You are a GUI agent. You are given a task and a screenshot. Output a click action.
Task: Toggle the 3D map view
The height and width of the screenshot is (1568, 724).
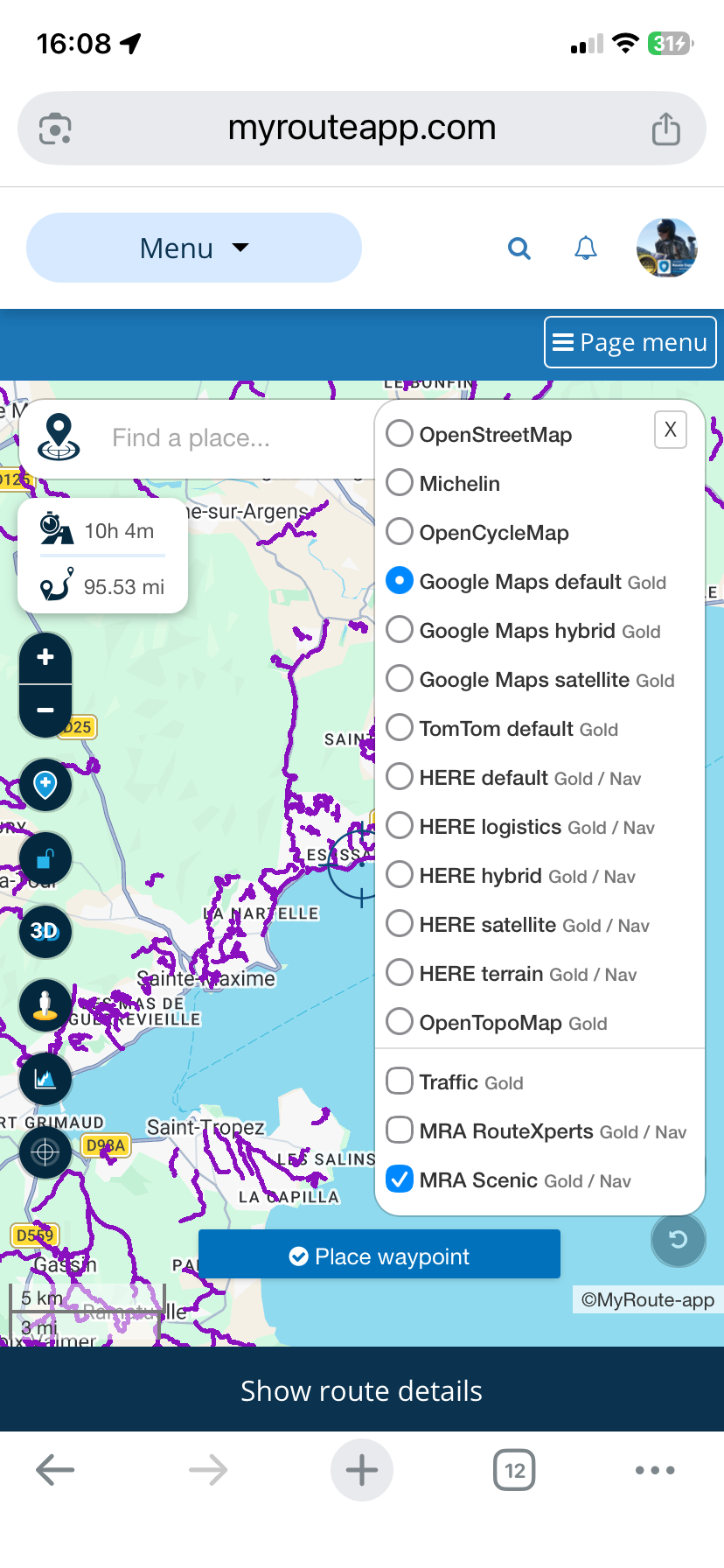pyautogui.click(x=45, y=931)
